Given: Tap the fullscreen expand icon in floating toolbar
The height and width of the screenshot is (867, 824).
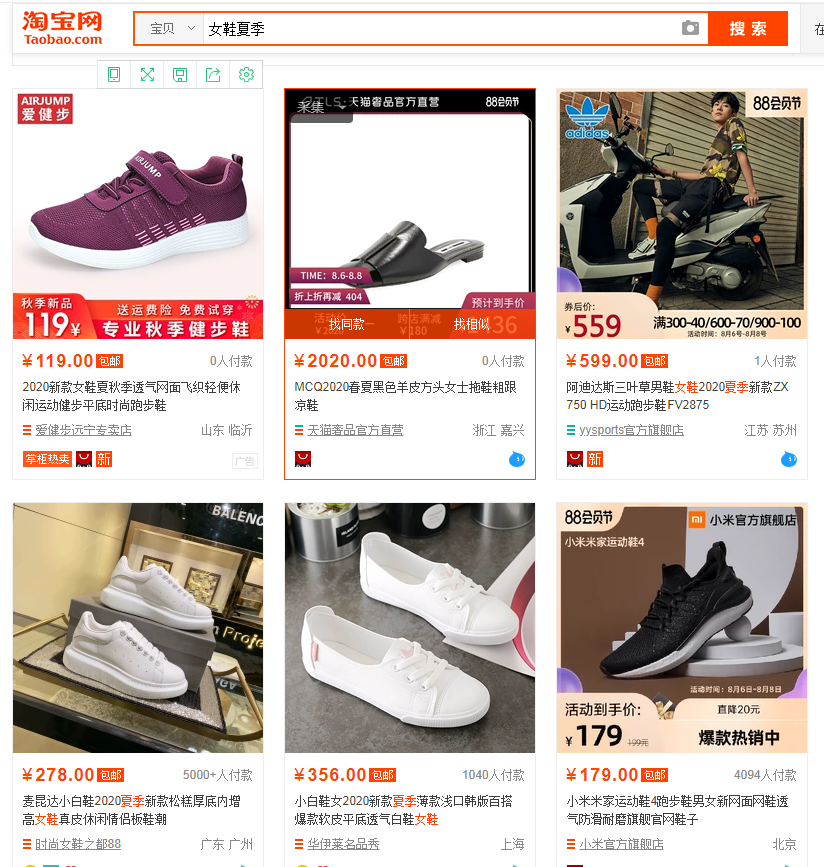Looking at the screenshot, I should [x=147, y=74].
